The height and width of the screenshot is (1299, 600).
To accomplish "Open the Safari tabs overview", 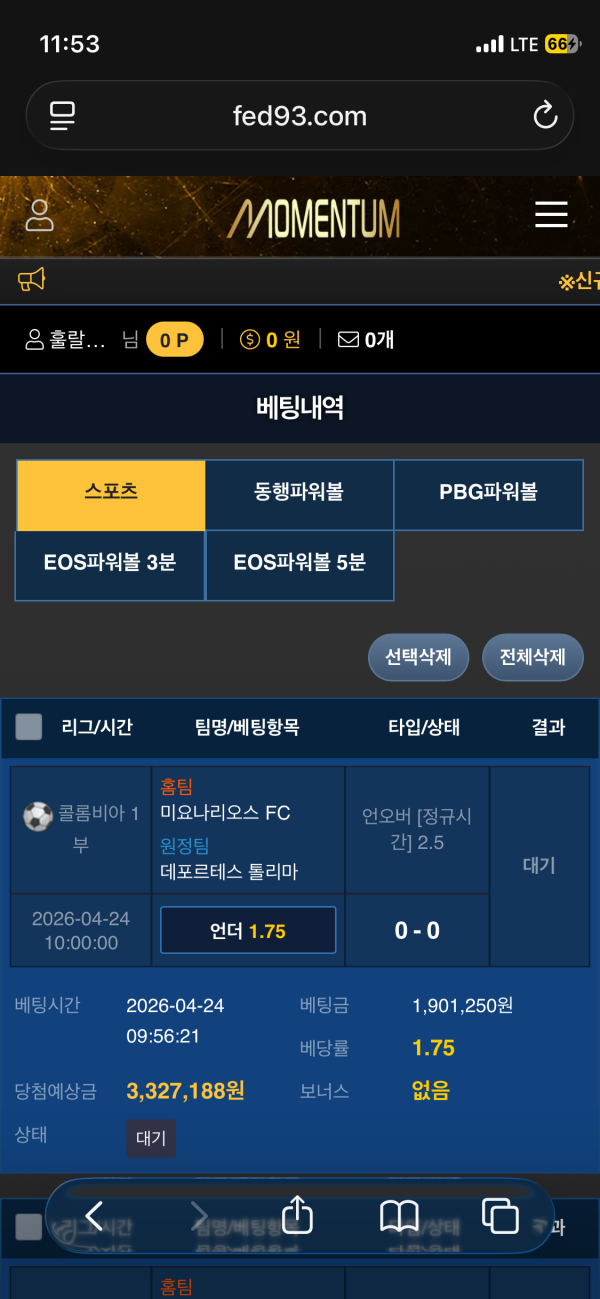I will point(500,1216).
